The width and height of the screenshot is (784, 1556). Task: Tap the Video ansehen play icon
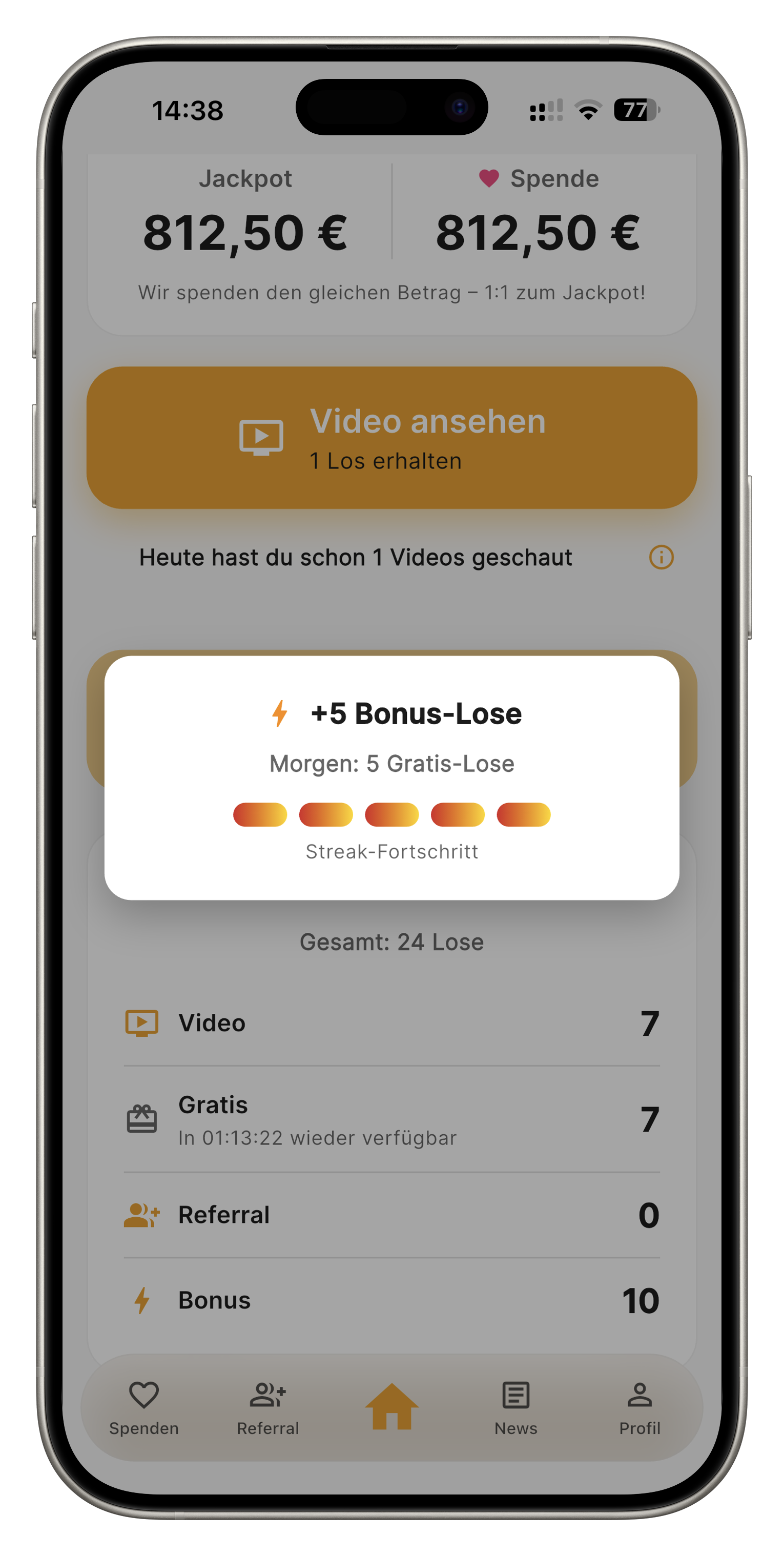(x=262, y=437)
